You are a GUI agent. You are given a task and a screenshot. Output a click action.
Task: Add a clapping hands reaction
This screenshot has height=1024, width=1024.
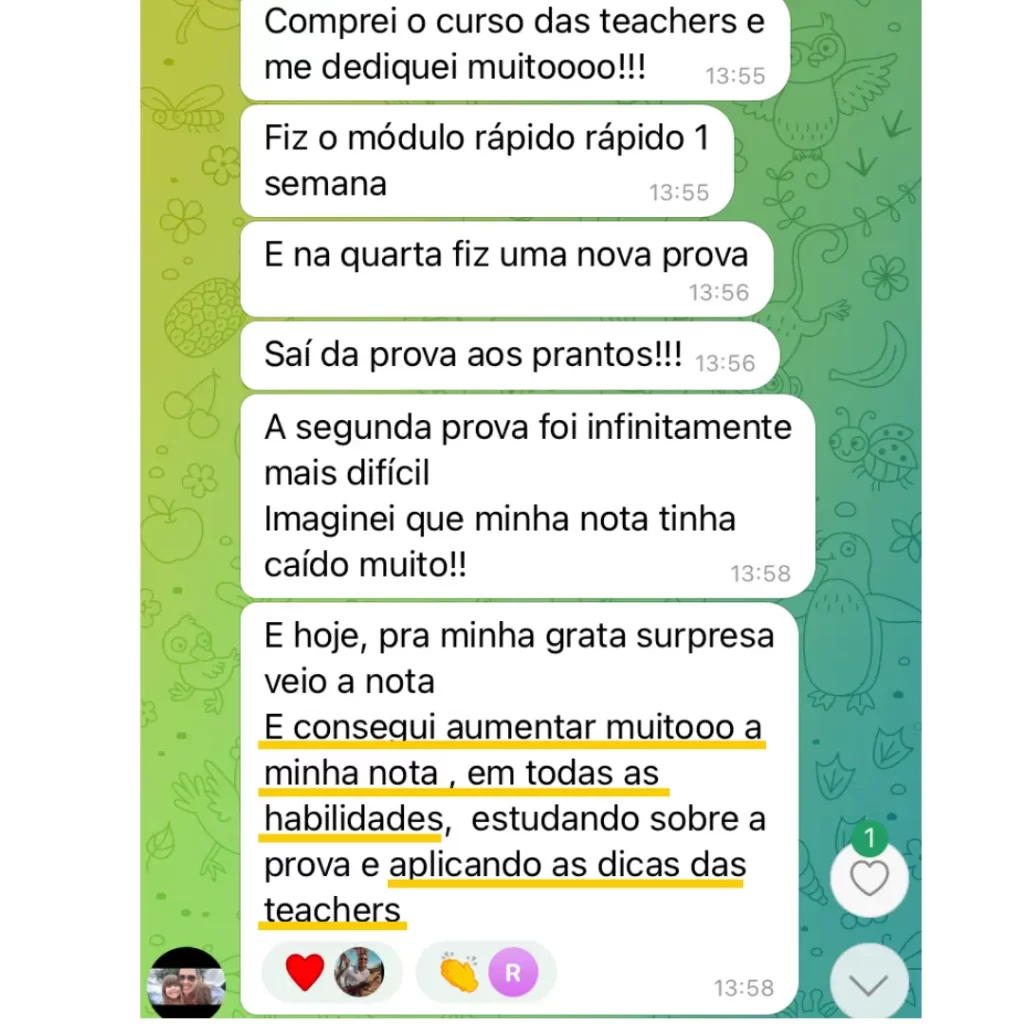click(485, 972)
